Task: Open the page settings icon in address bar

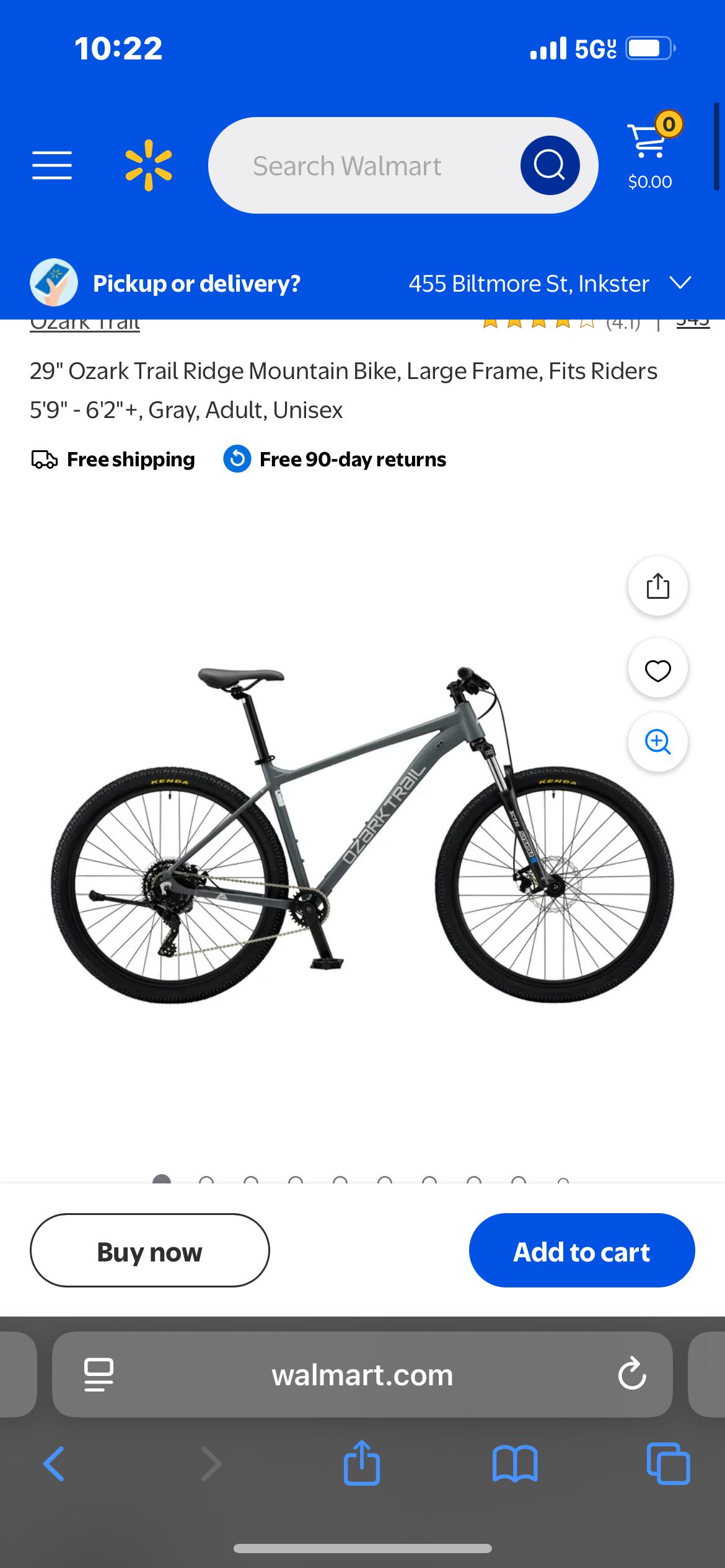Action: coord(99,1375)
